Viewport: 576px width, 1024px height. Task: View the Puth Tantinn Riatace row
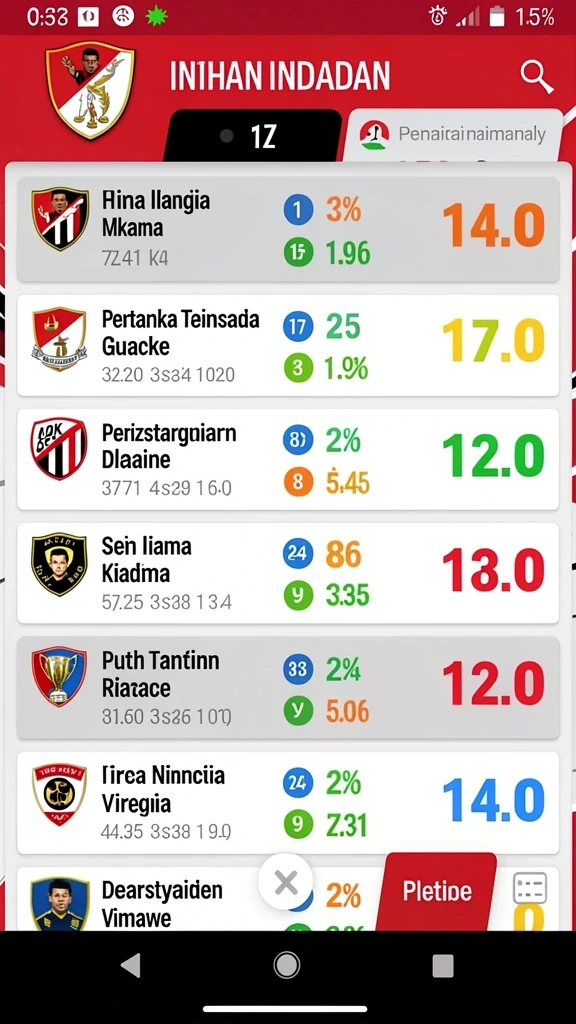point(288,688)
